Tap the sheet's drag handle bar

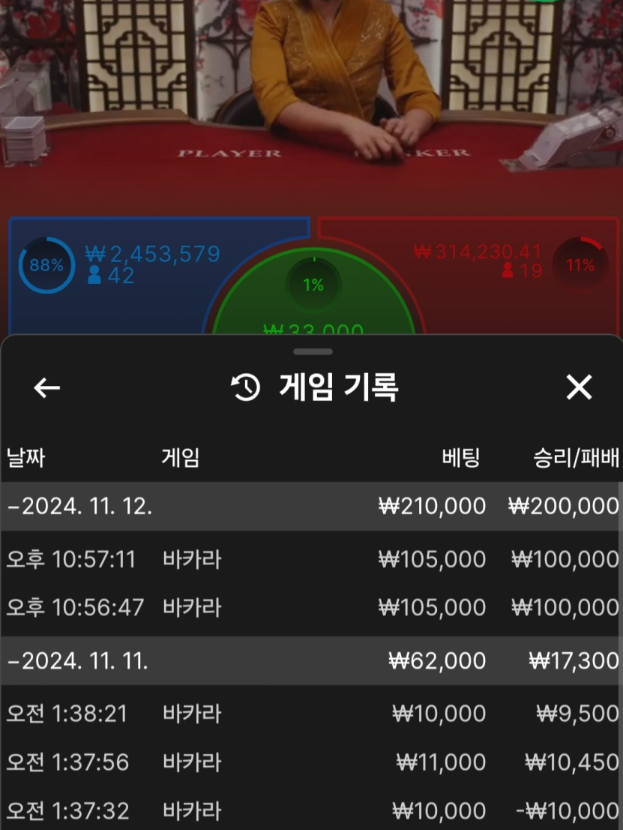pyautogui.click(x=313, y=352)
